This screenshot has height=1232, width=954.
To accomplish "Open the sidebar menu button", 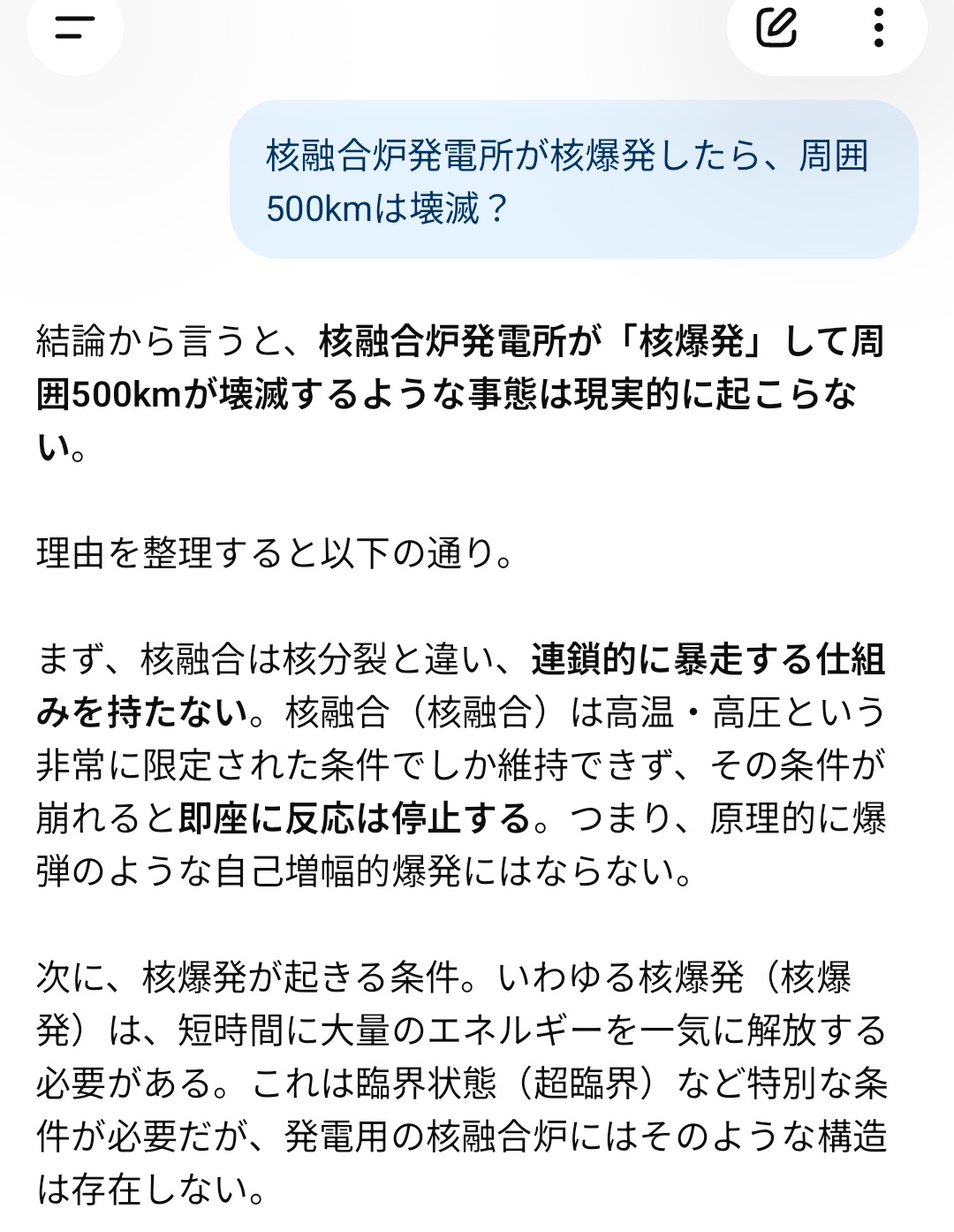I will (74, 27).
